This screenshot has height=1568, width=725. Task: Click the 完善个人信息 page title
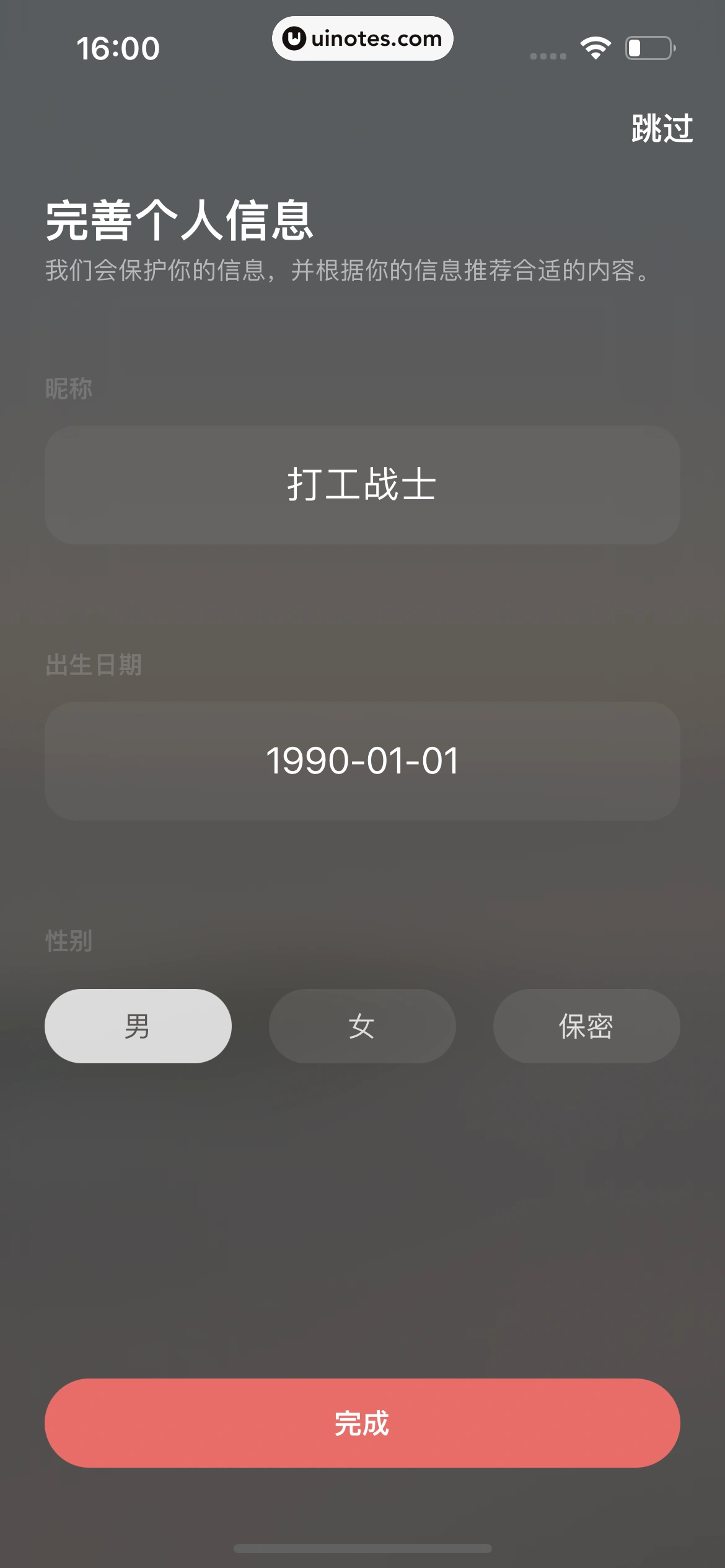(180, 220)
